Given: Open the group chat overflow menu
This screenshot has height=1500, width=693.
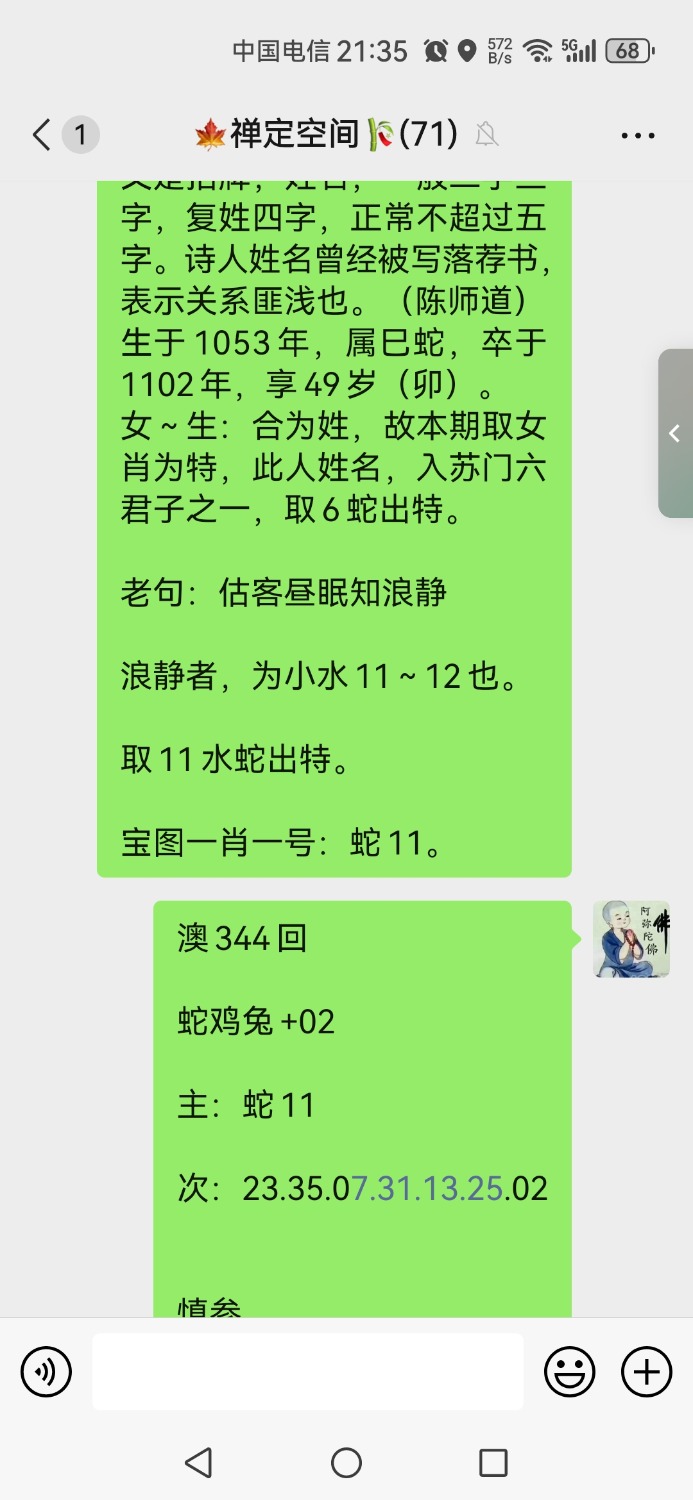Looking at the screenshot, I should [x=637, y=135].
